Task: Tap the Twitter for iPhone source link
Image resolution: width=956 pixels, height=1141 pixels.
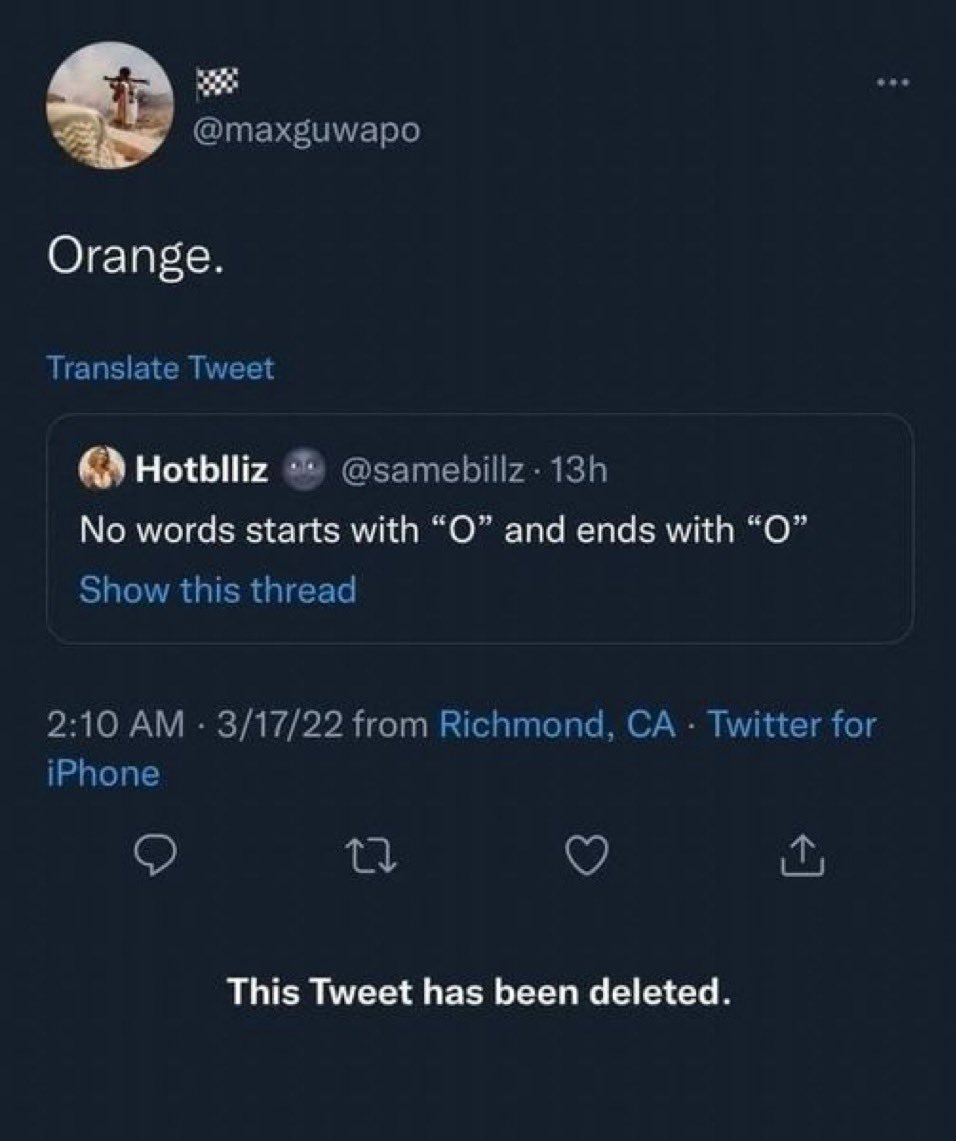Action: point(791,723)
